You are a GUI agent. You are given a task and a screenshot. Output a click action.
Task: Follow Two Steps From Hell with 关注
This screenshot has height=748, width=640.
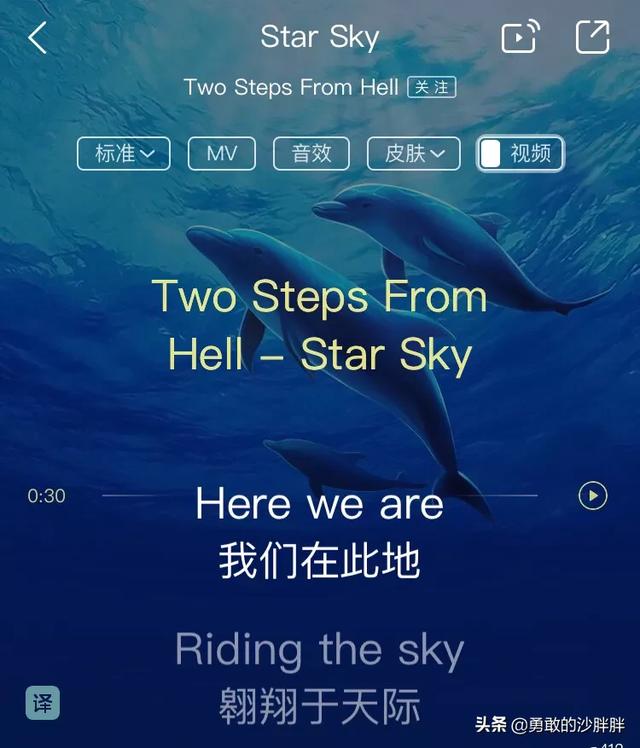[431, 87]
